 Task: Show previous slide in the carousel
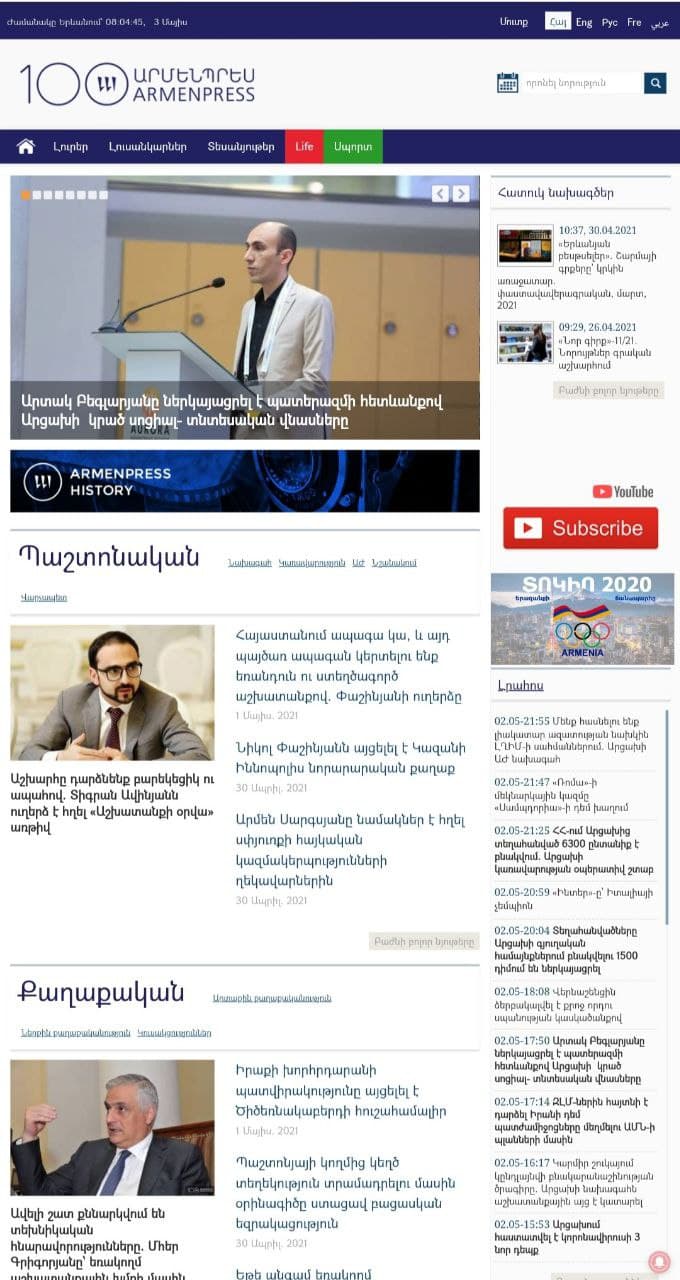click(440, 194)
